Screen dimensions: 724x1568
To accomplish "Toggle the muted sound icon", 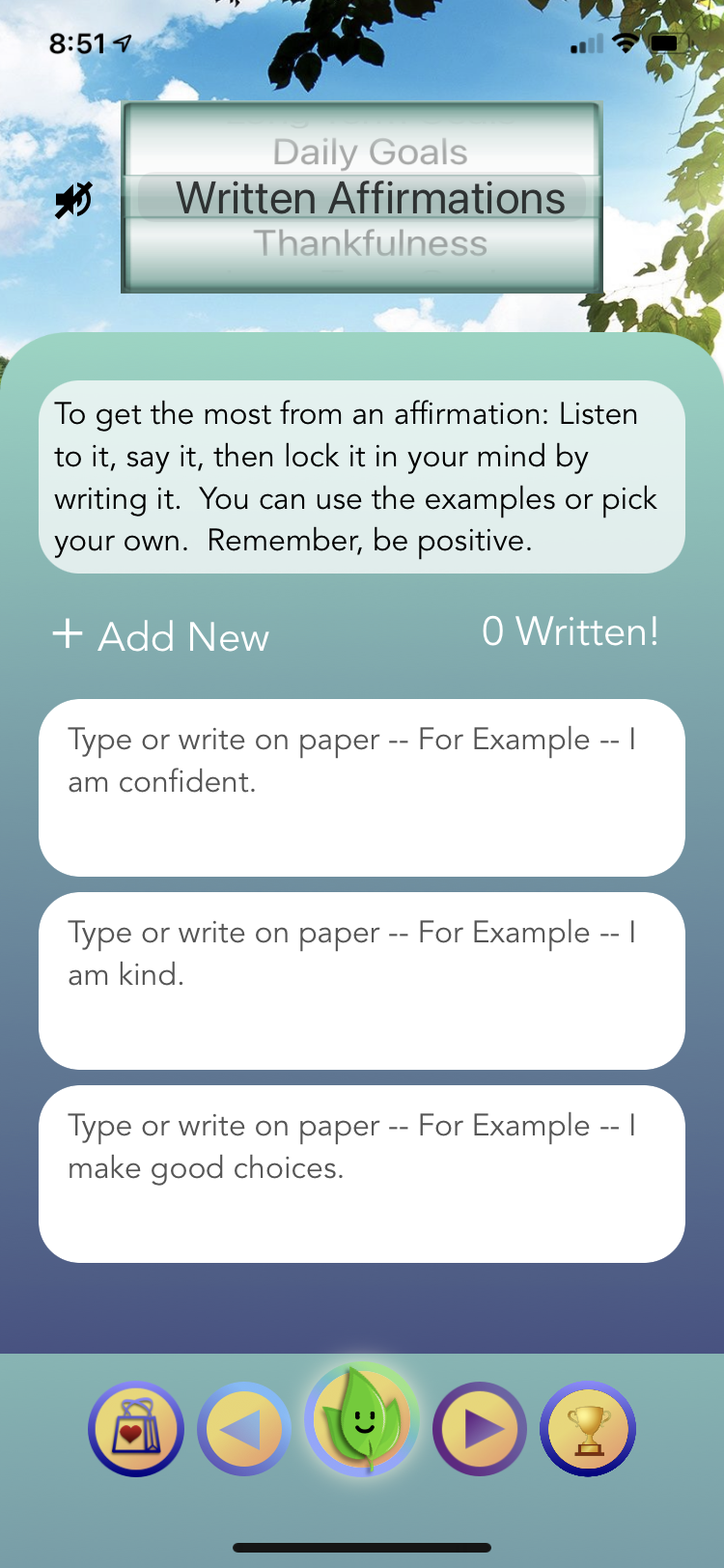I will click(x=73, y=200).
